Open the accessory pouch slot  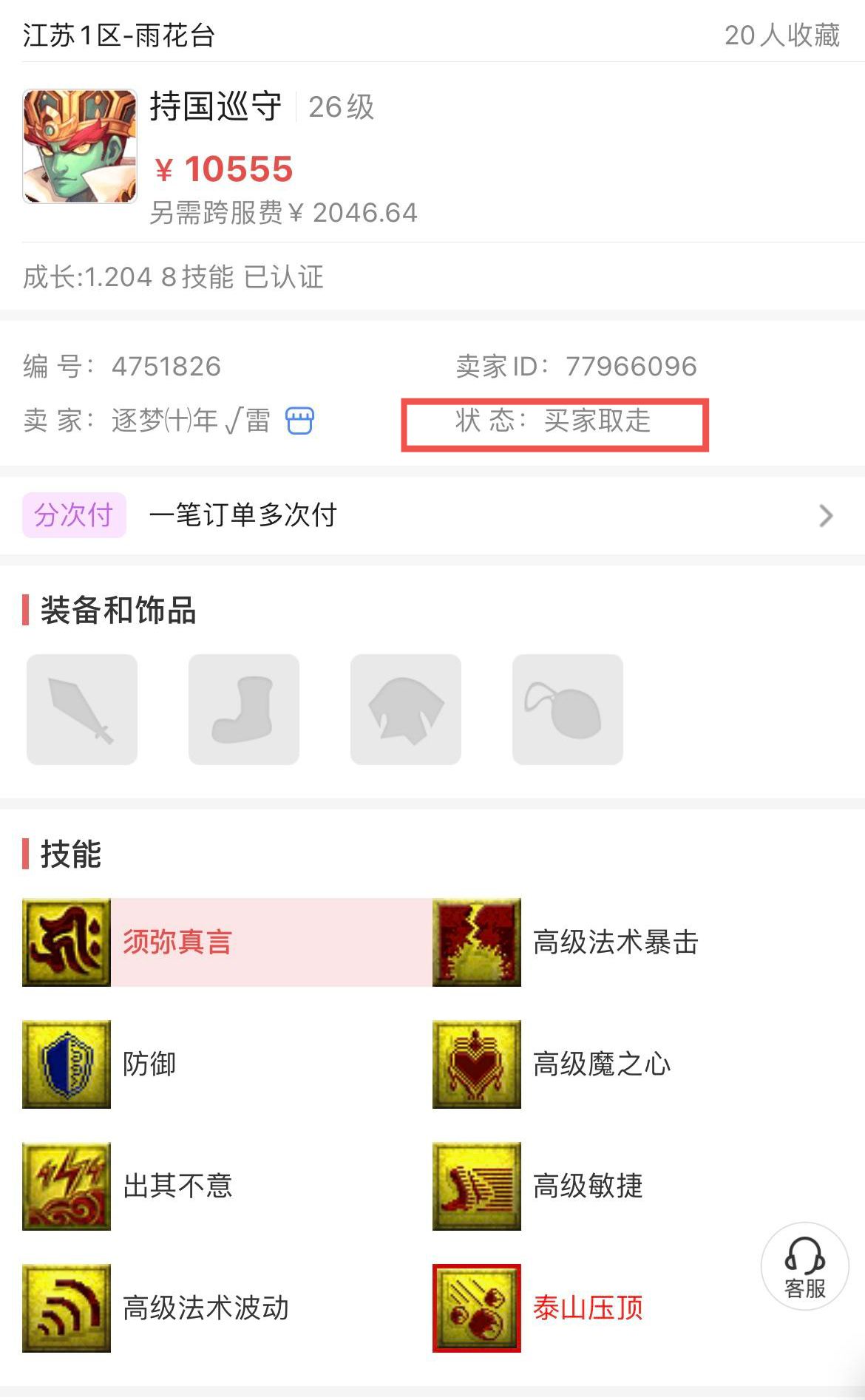(568, 710)
